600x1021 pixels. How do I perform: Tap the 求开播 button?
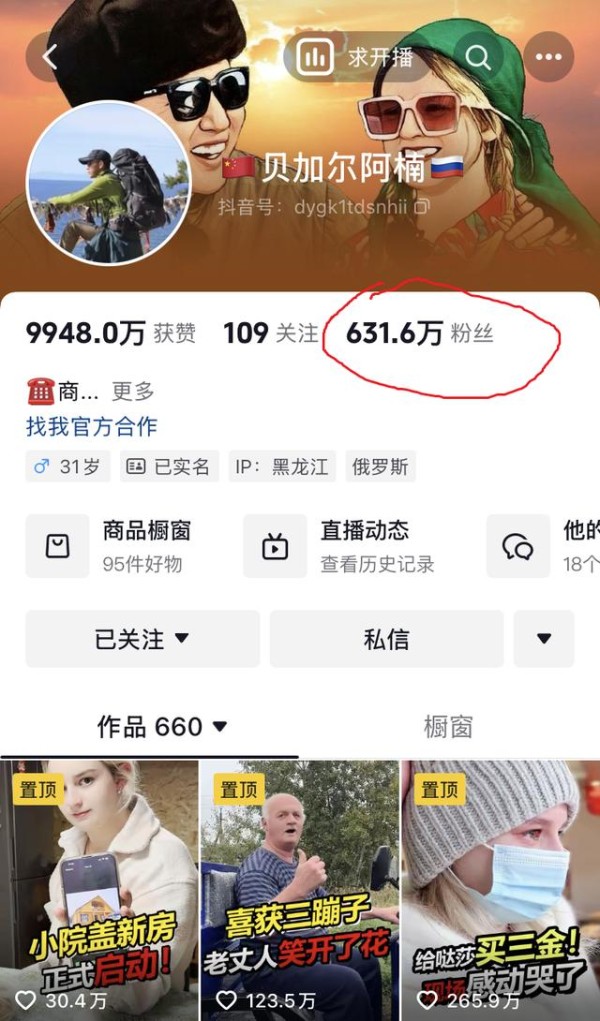pyautogui.click(x=356, y=57)
